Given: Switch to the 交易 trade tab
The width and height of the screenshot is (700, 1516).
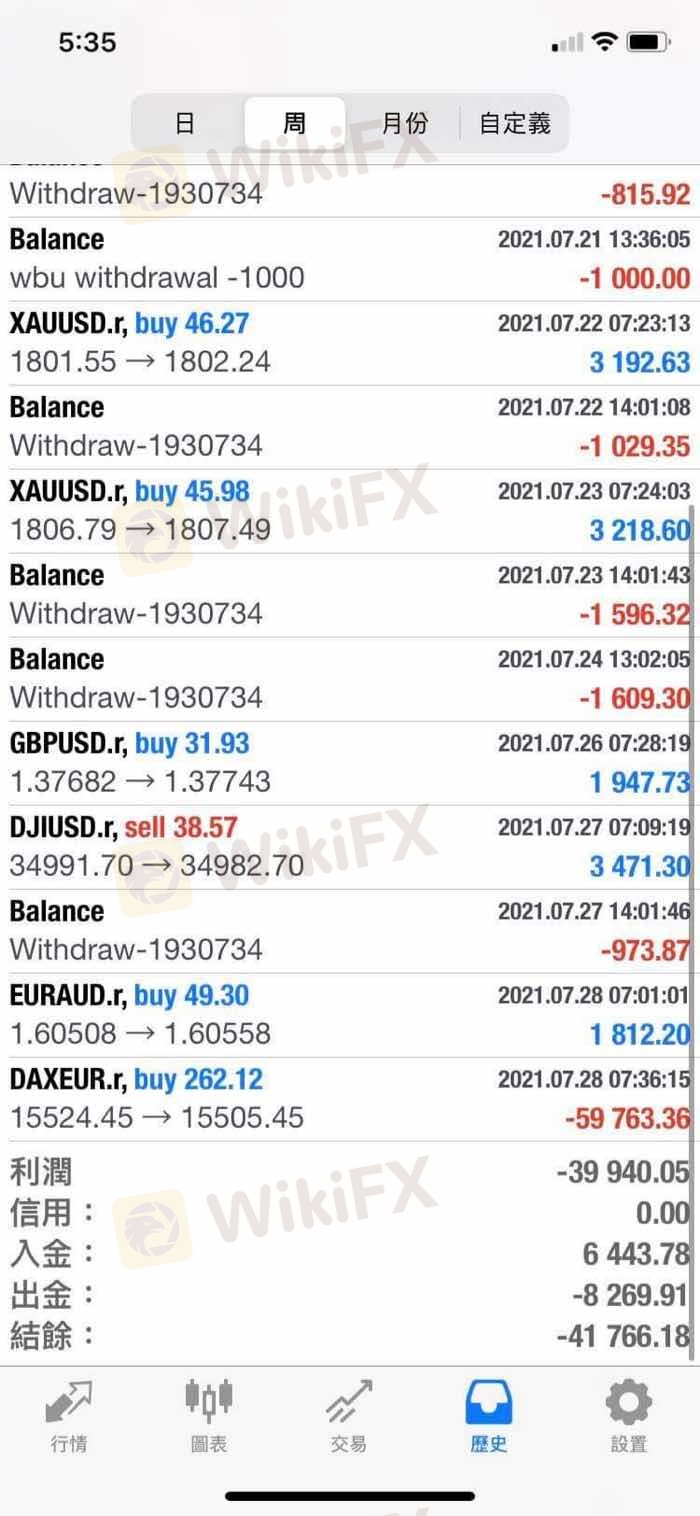Looking at the screenshot, I should tap(349, 1416).
